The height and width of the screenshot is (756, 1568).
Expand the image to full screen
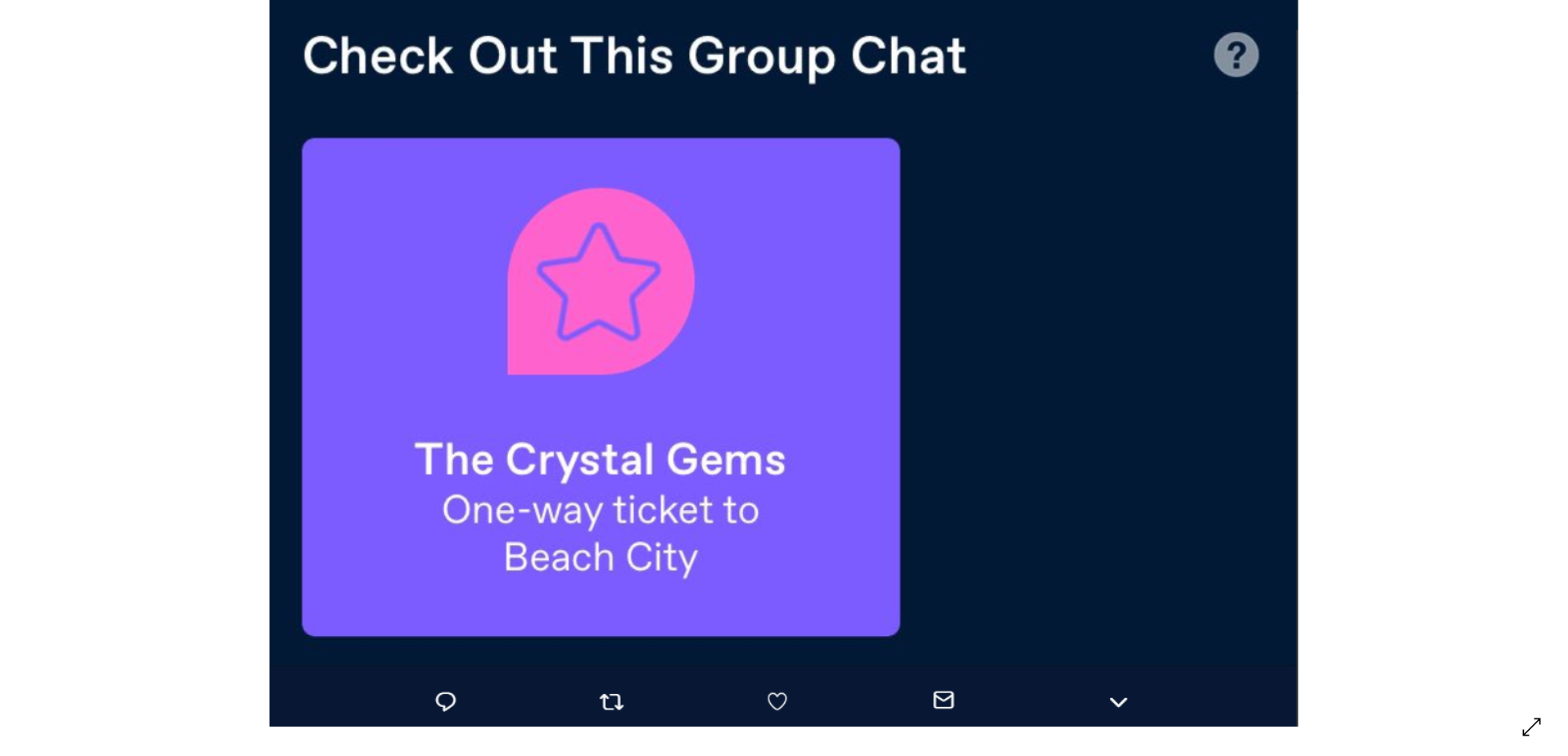pos(1531,727)
